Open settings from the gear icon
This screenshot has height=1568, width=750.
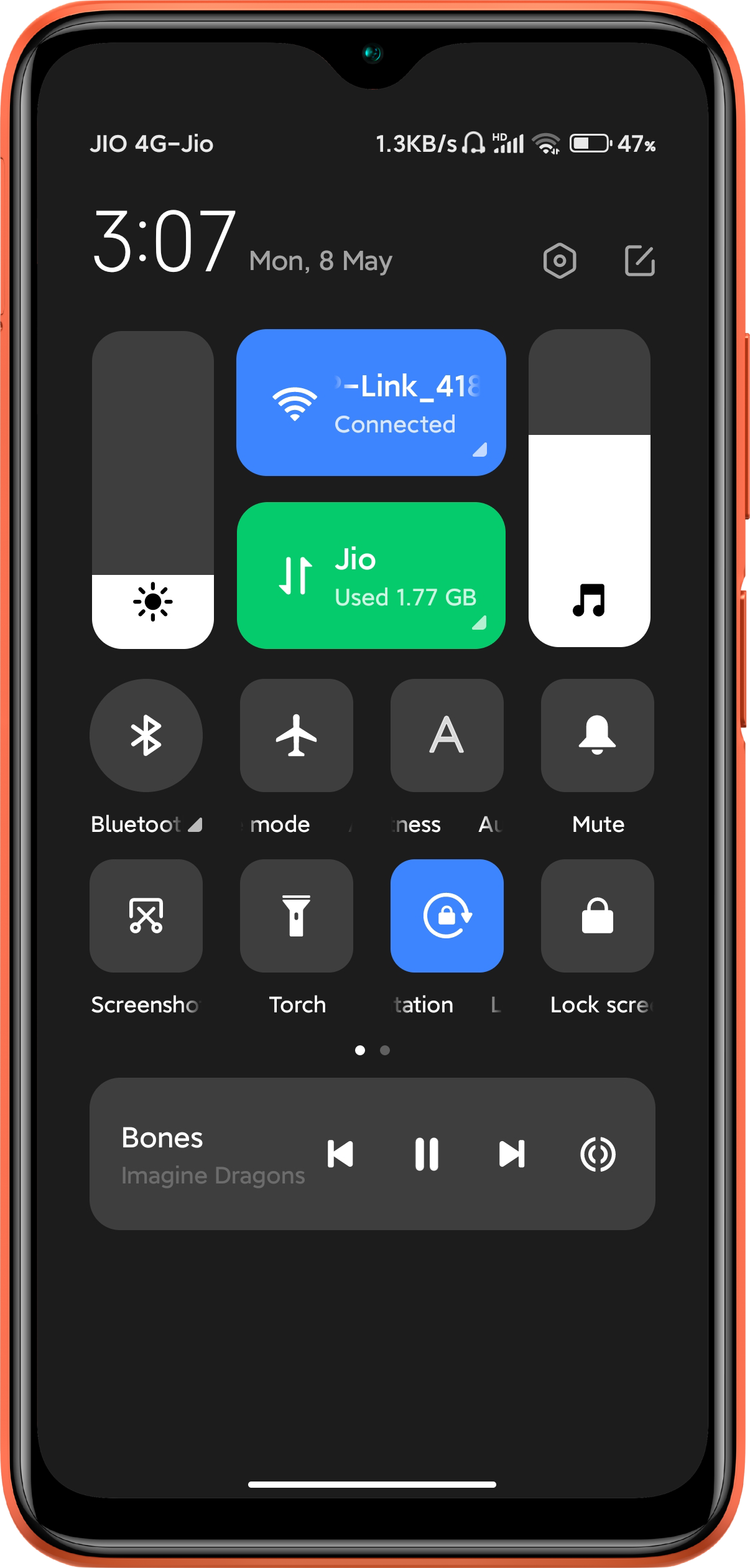pos(559,260)
